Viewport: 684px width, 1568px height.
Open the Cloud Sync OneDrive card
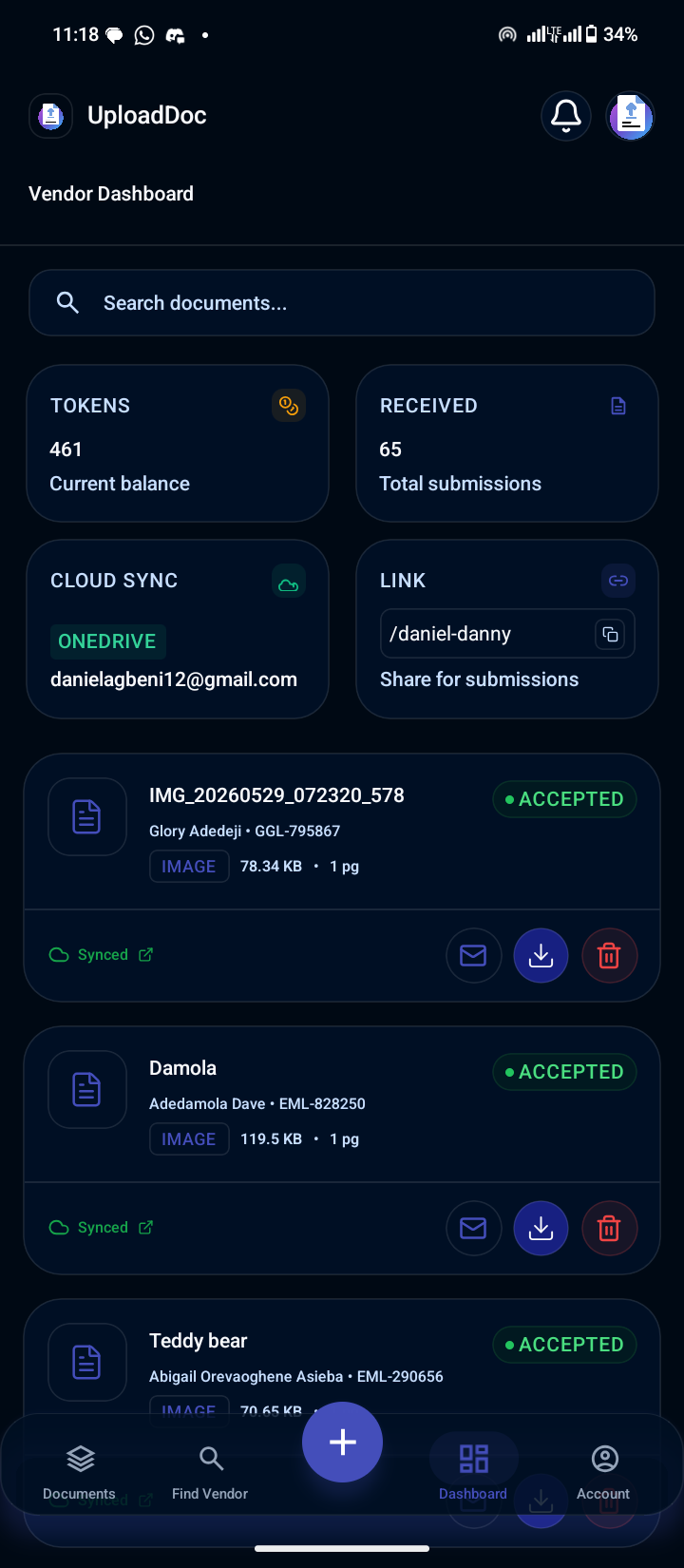click(x=178, y=629)
